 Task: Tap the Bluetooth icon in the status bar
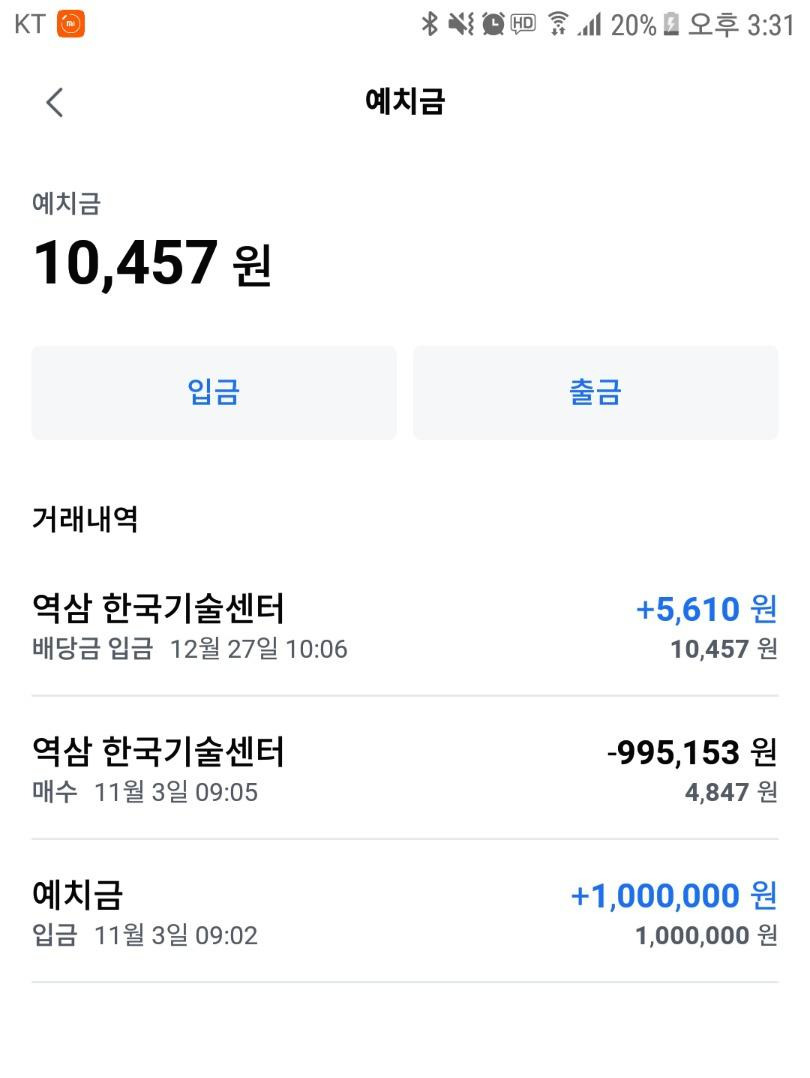pyautogui.click(x=430, y=28)
